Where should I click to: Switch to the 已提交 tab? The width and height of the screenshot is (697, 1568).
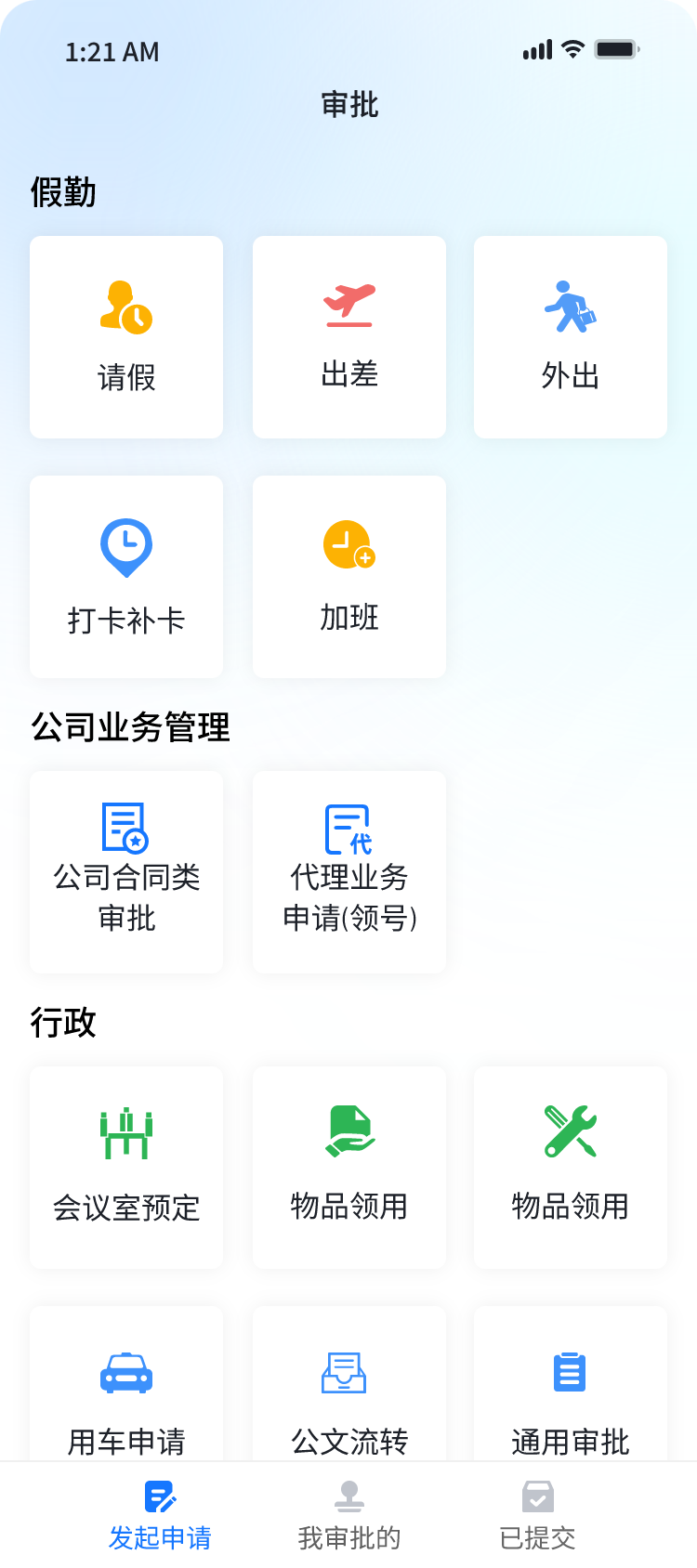tap(538, 1516)
